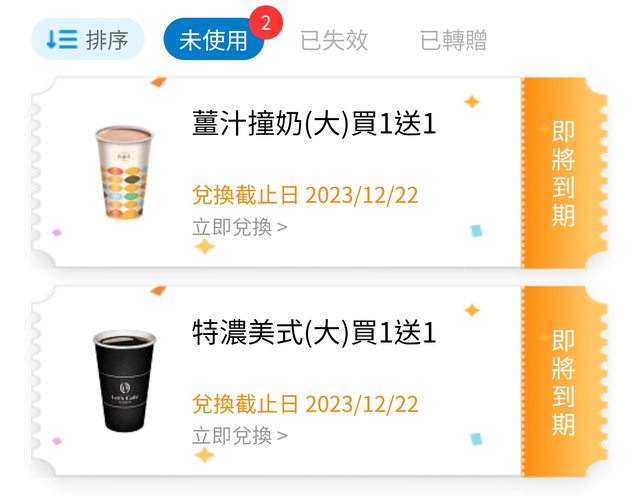Open the 薑汁撞奶(大)買1送1 coupon

click(x=314, y=124)
